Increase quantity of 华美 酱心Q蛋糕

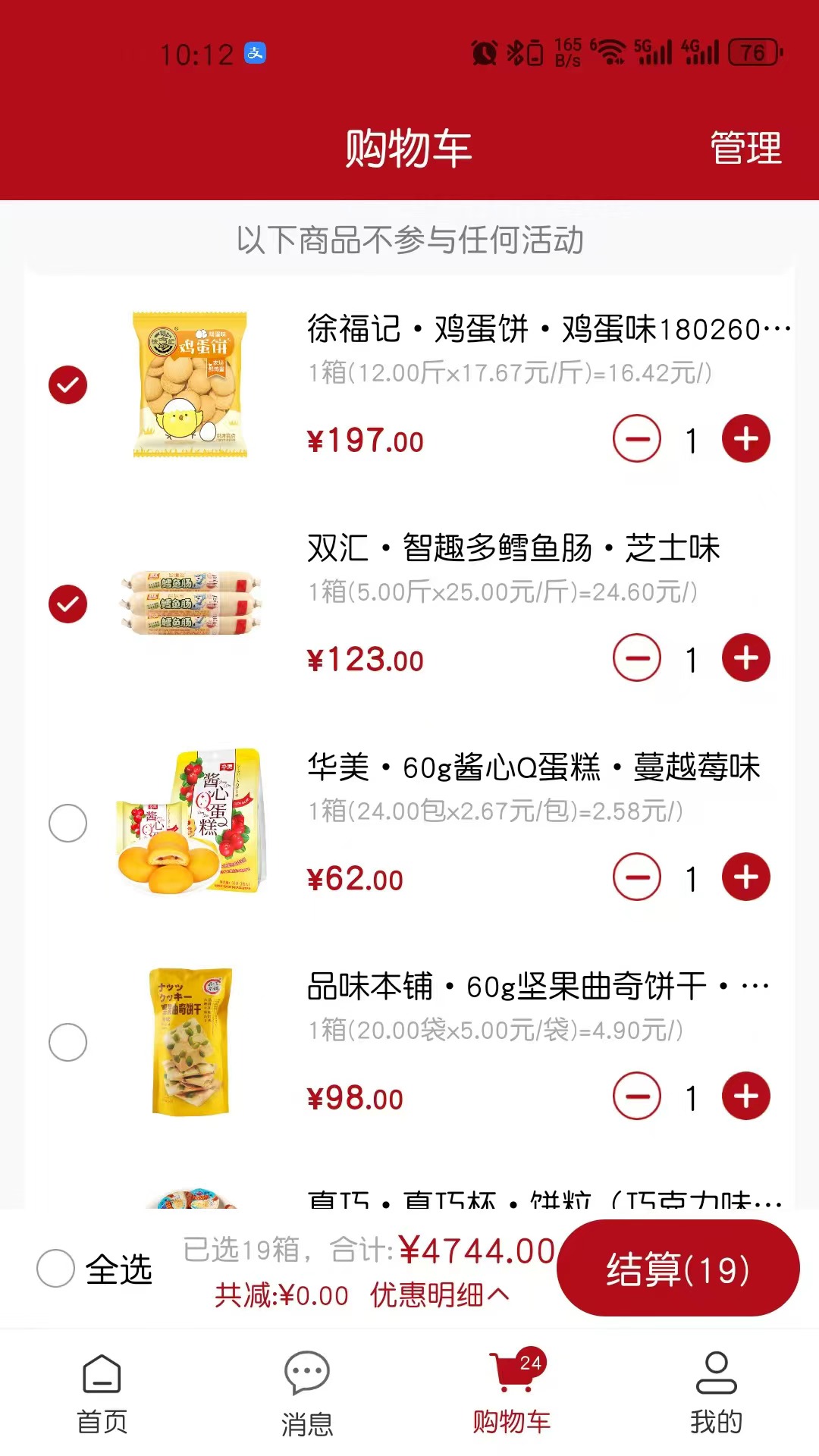745,877
